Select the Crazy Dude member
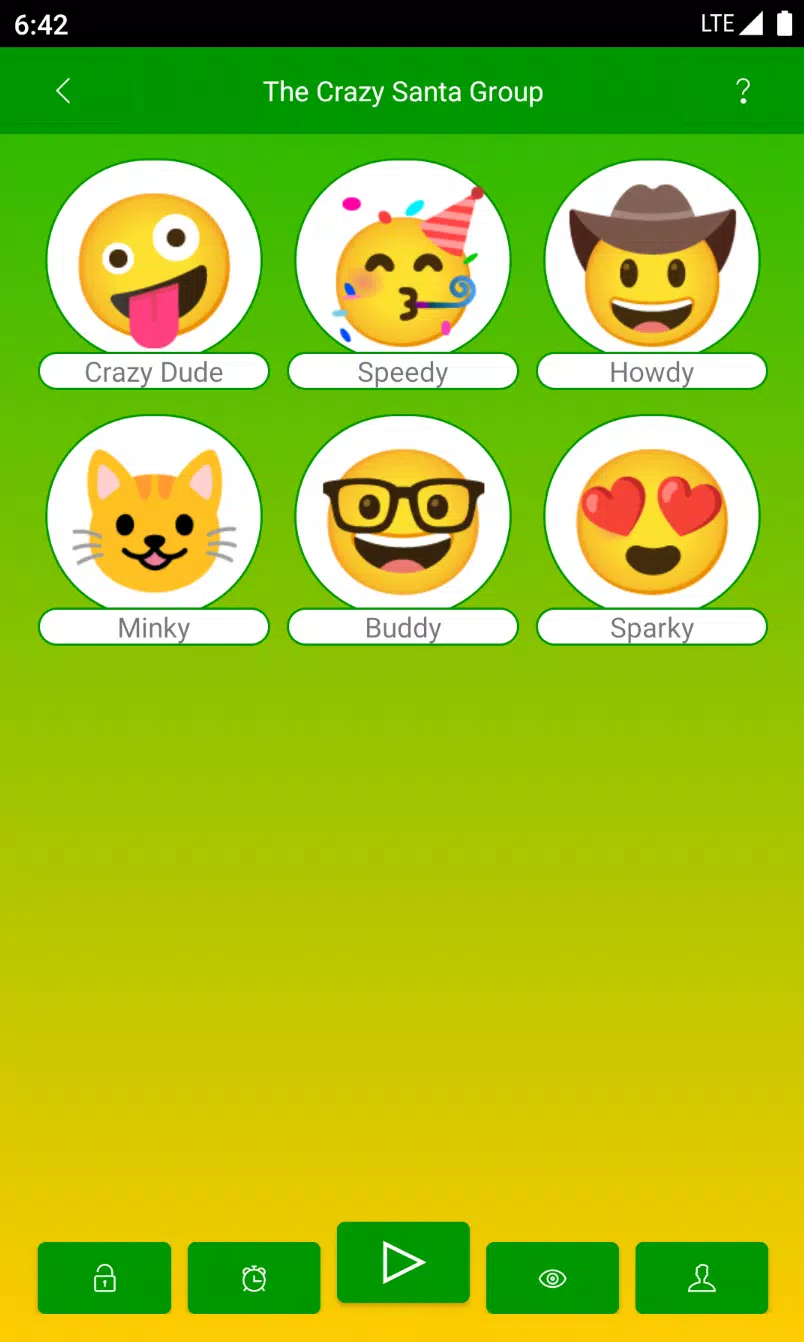 [x=154, y=262]
